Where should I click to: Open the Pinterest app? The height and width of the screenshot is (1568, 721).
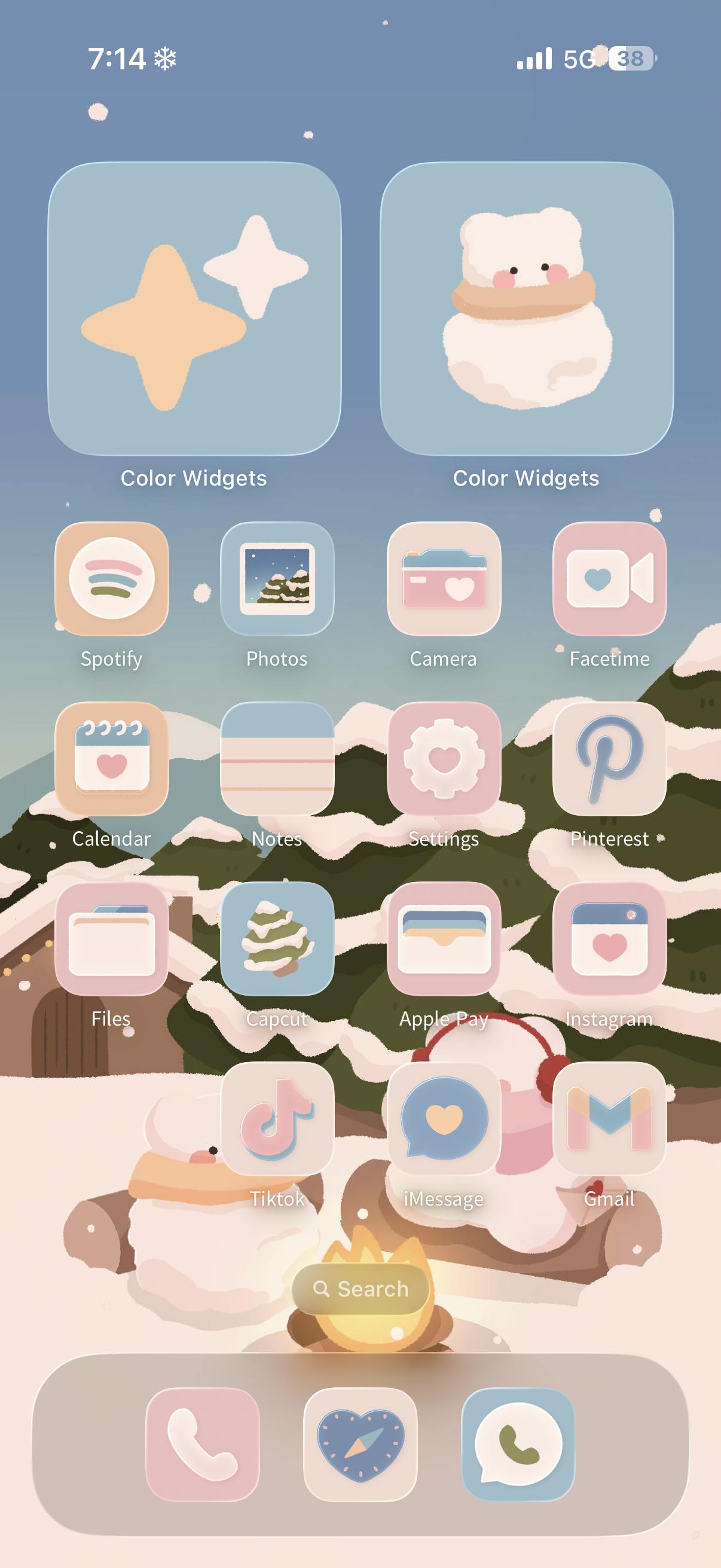609,758
